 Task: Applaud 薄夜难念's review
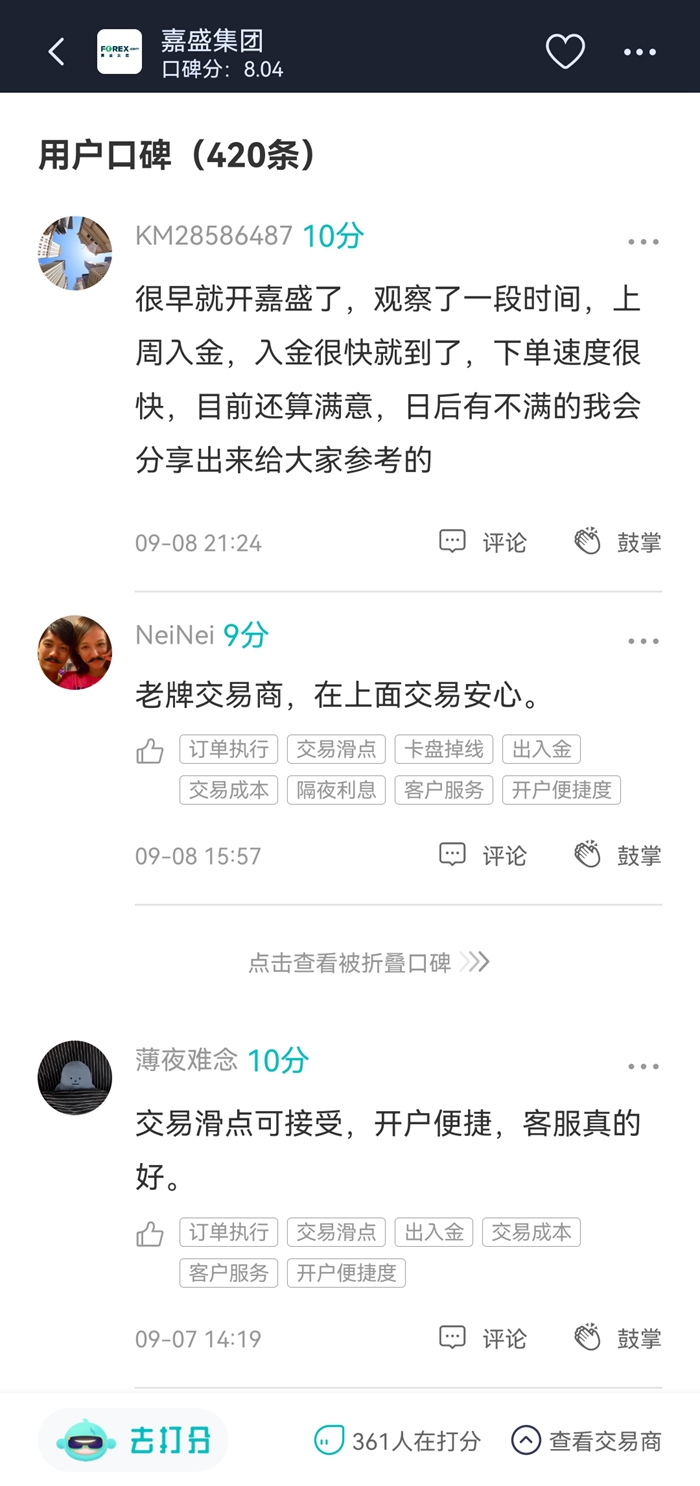tap(618, 1338)
